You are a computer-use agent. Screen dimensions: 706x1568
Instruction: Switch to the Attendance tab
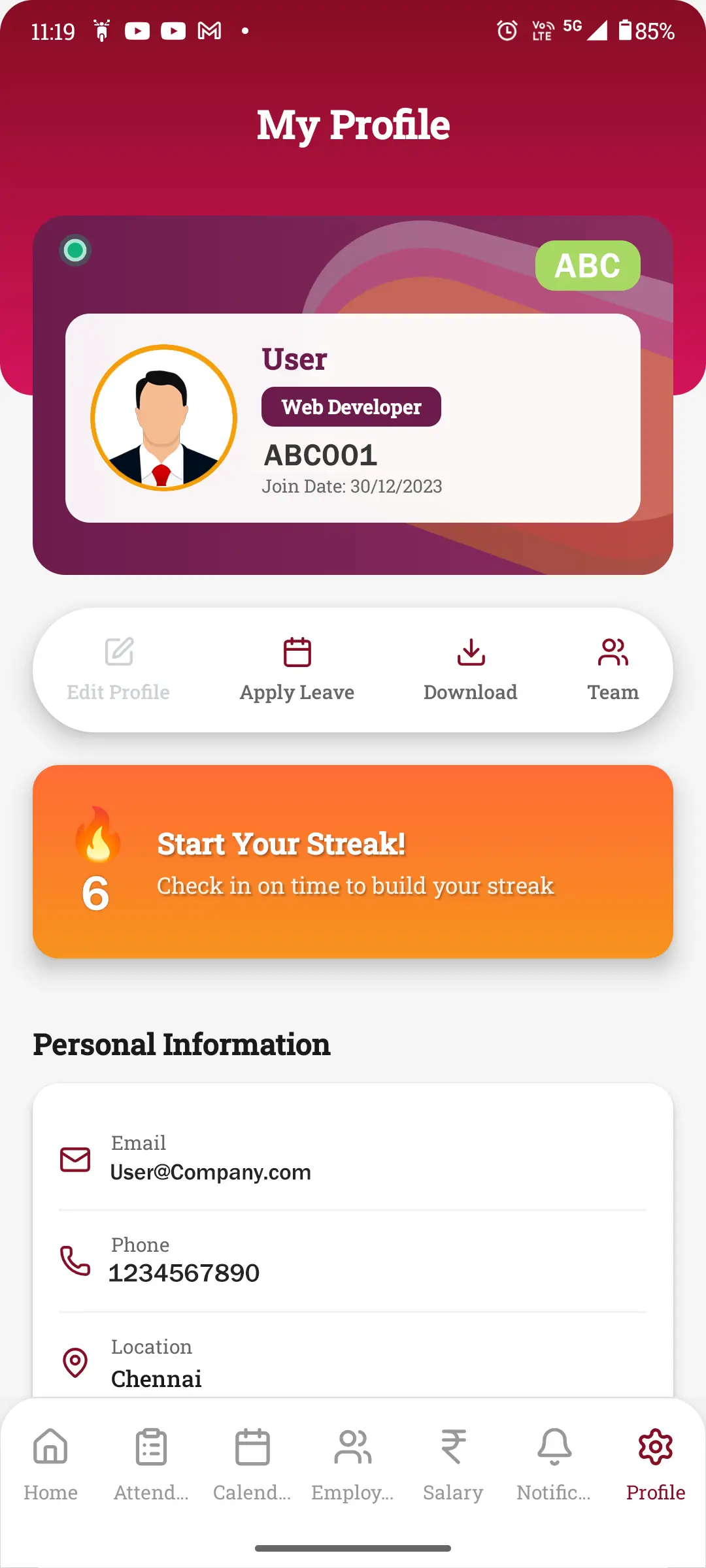(x=151, y=1465)
